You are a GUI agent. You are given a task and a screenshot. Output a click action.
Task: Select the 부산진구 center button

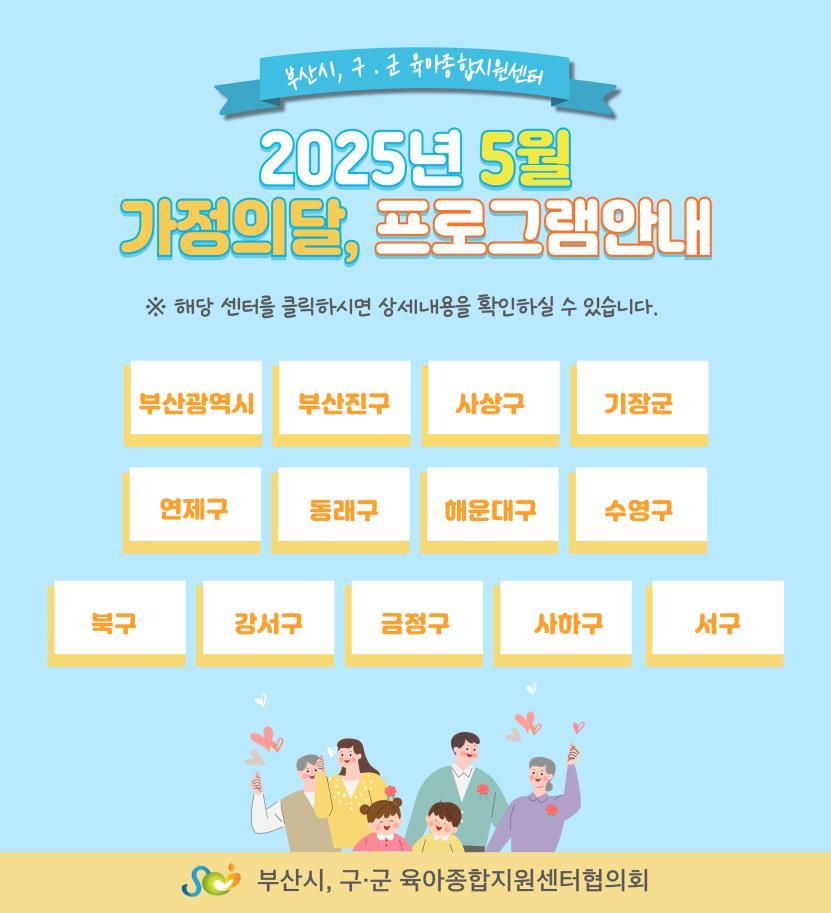tap(344, 403)
